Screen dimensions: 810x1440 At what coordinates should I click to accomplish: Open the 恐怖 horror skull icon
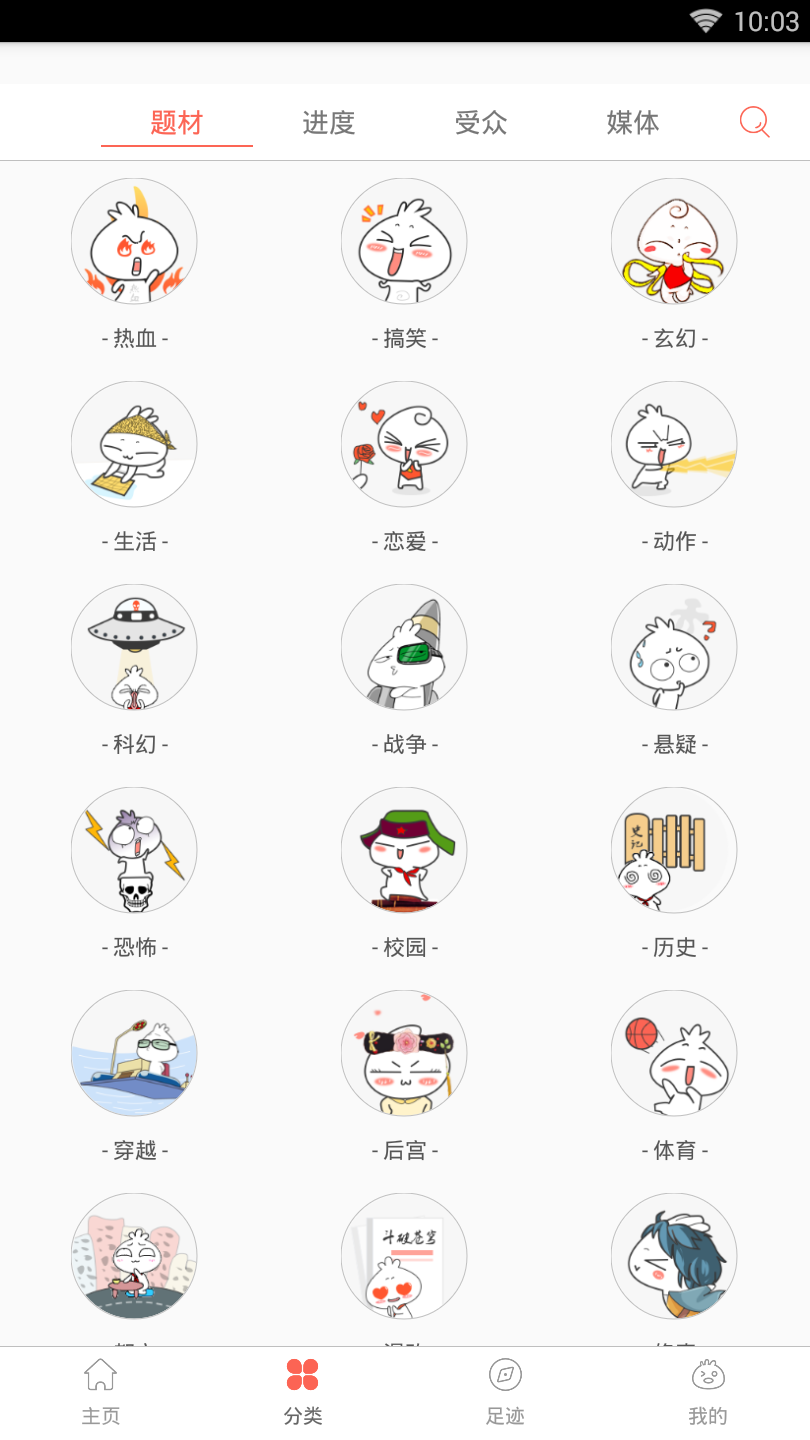[x=134, y=850]
